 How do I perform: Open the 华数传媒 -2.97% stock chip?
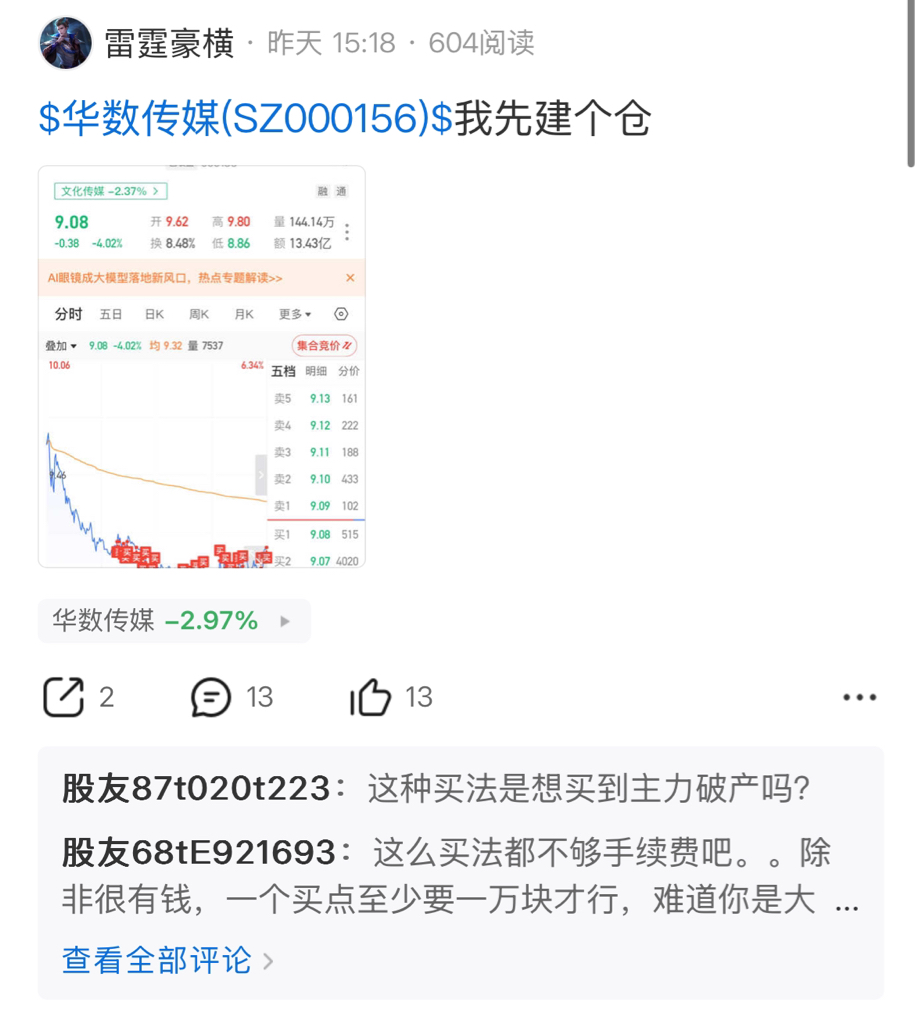[x=174, y=621]
